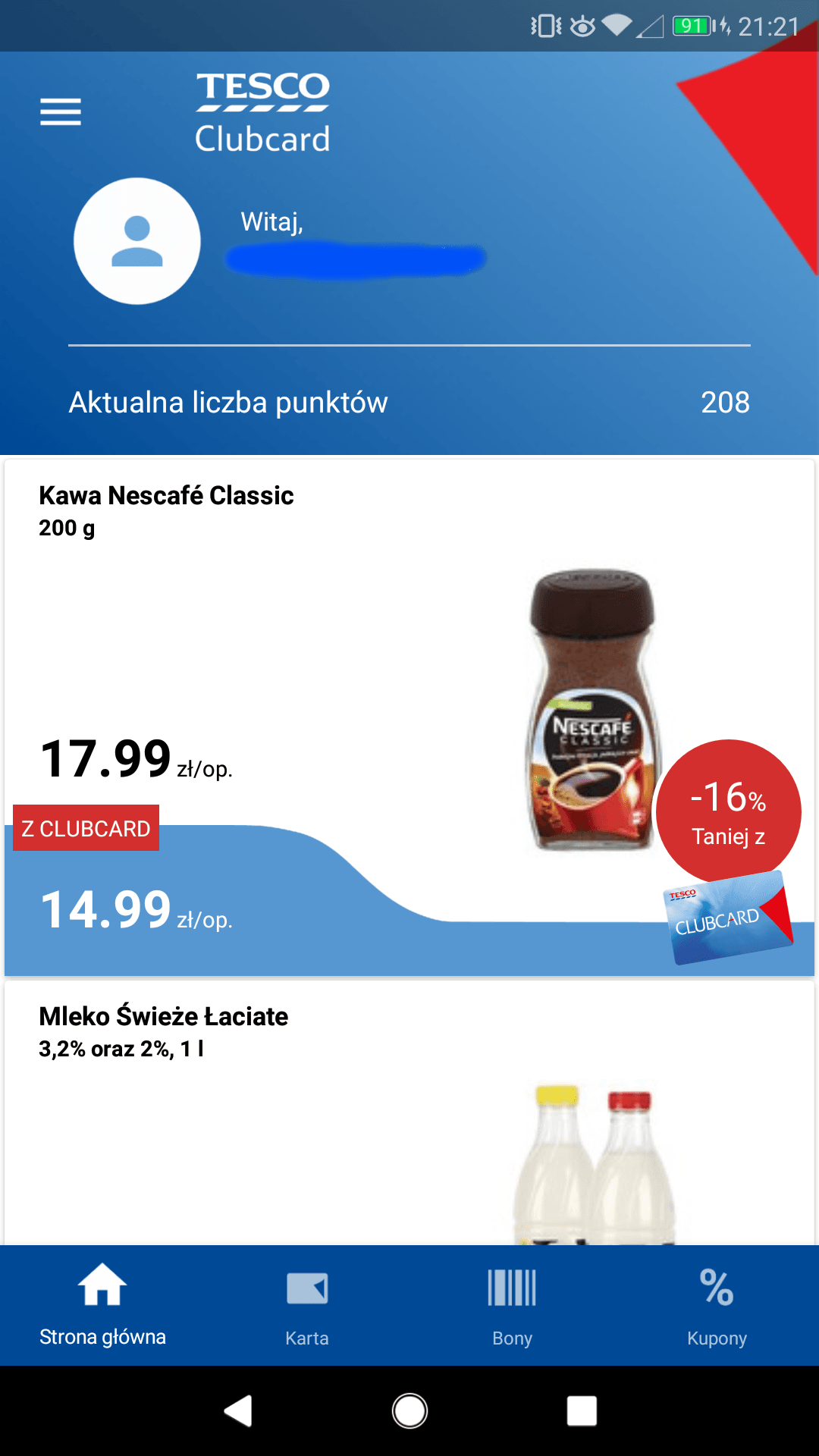The image size is (819, 1456).
Task: Open the hamburger drawer menu
Action: coord(61,112)
